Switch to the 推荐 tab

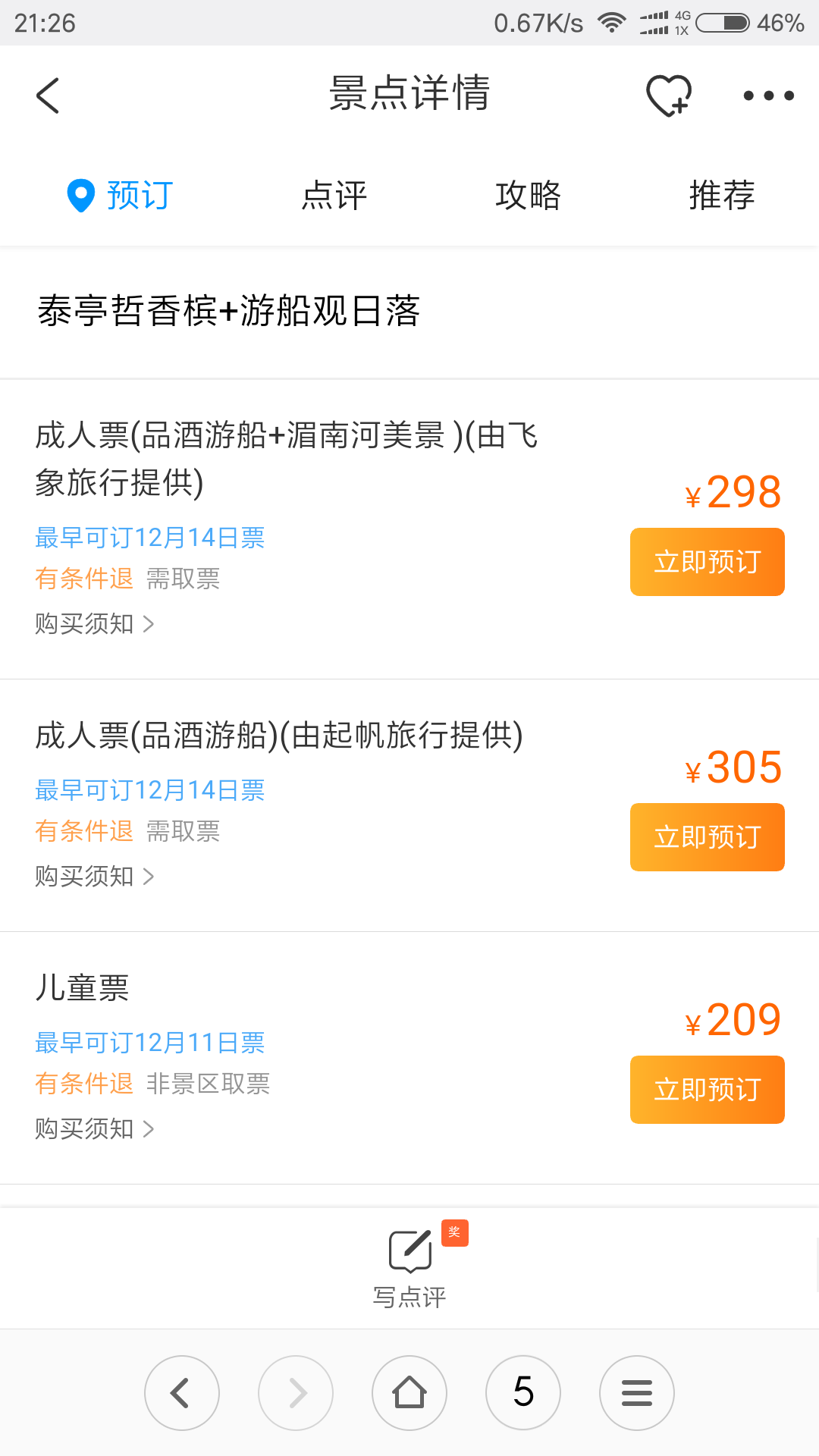[x=722, y=196]
